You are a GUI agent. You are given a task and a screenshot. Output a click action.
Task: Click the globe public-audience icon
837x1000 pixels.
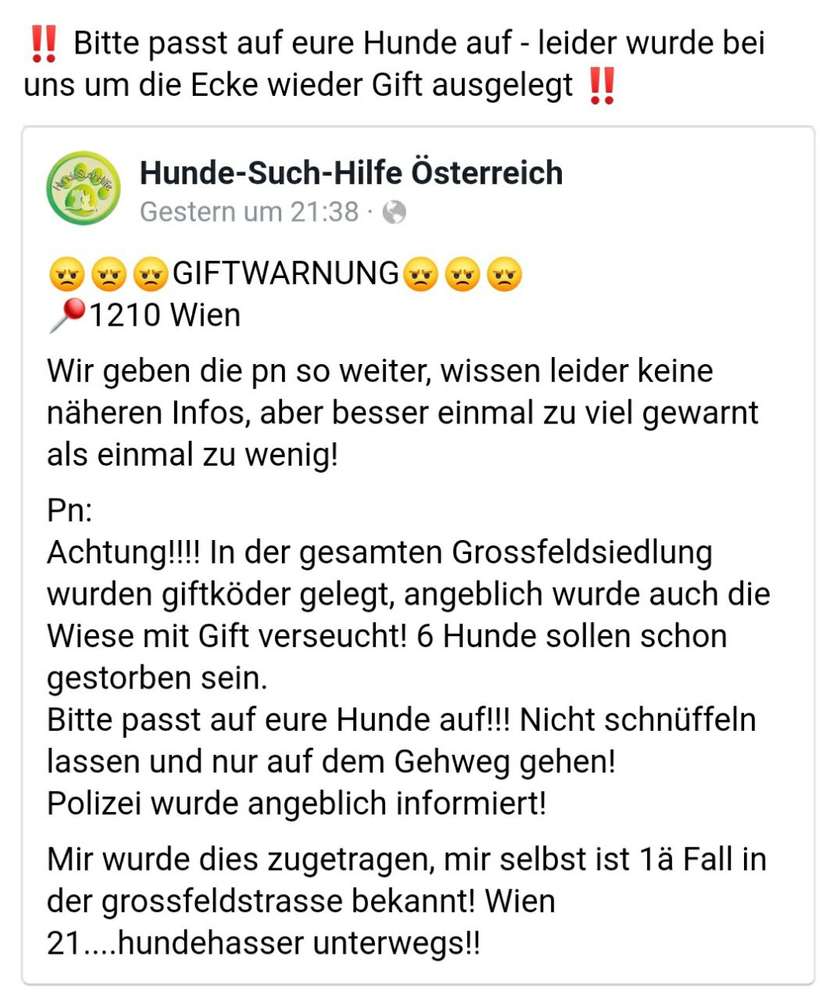(394, 212)
